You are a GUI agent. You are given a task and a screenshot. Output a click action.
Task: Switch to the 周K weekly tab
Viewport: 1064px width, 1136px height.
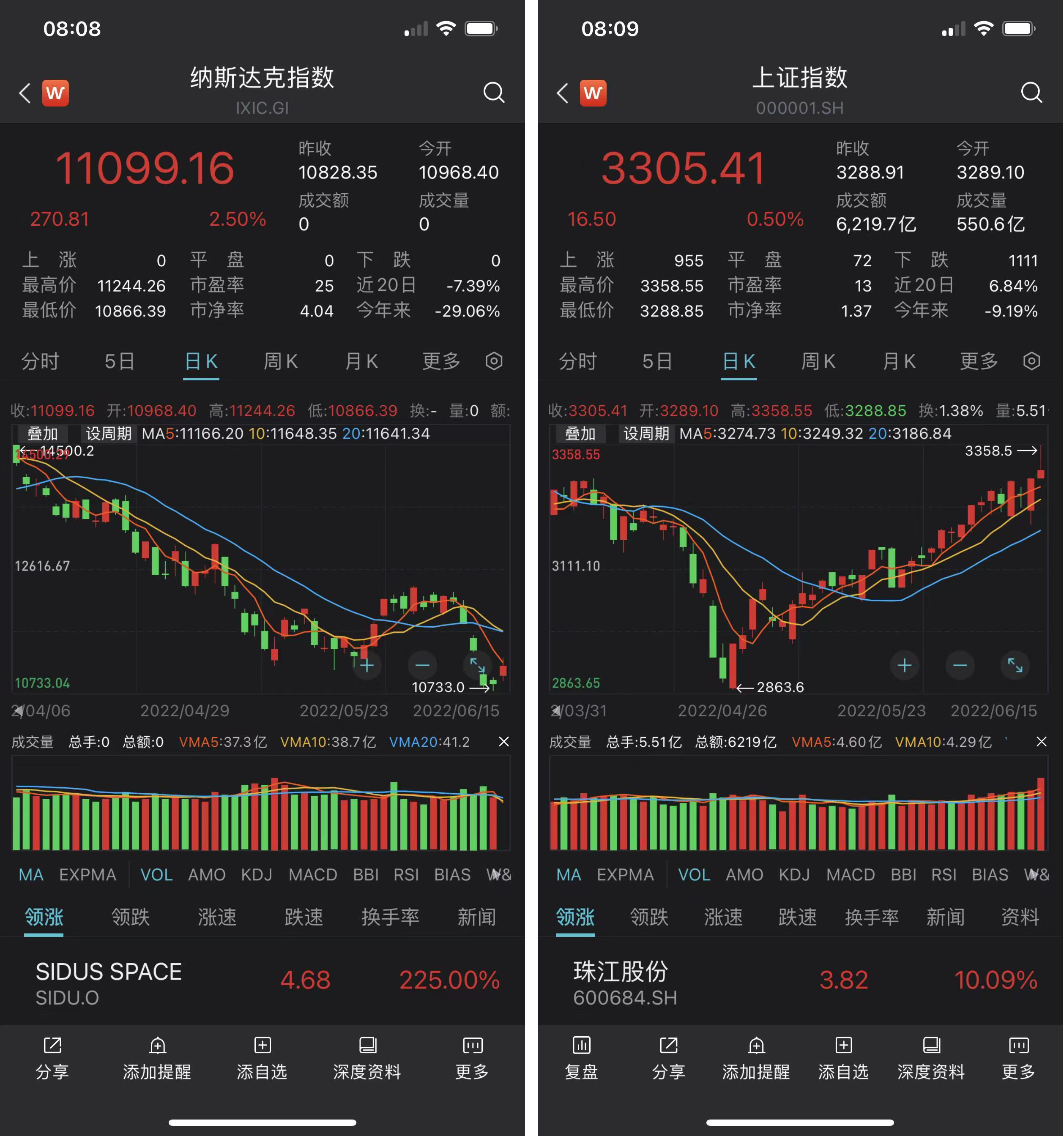pyautogui.click(x=280, y=361)
